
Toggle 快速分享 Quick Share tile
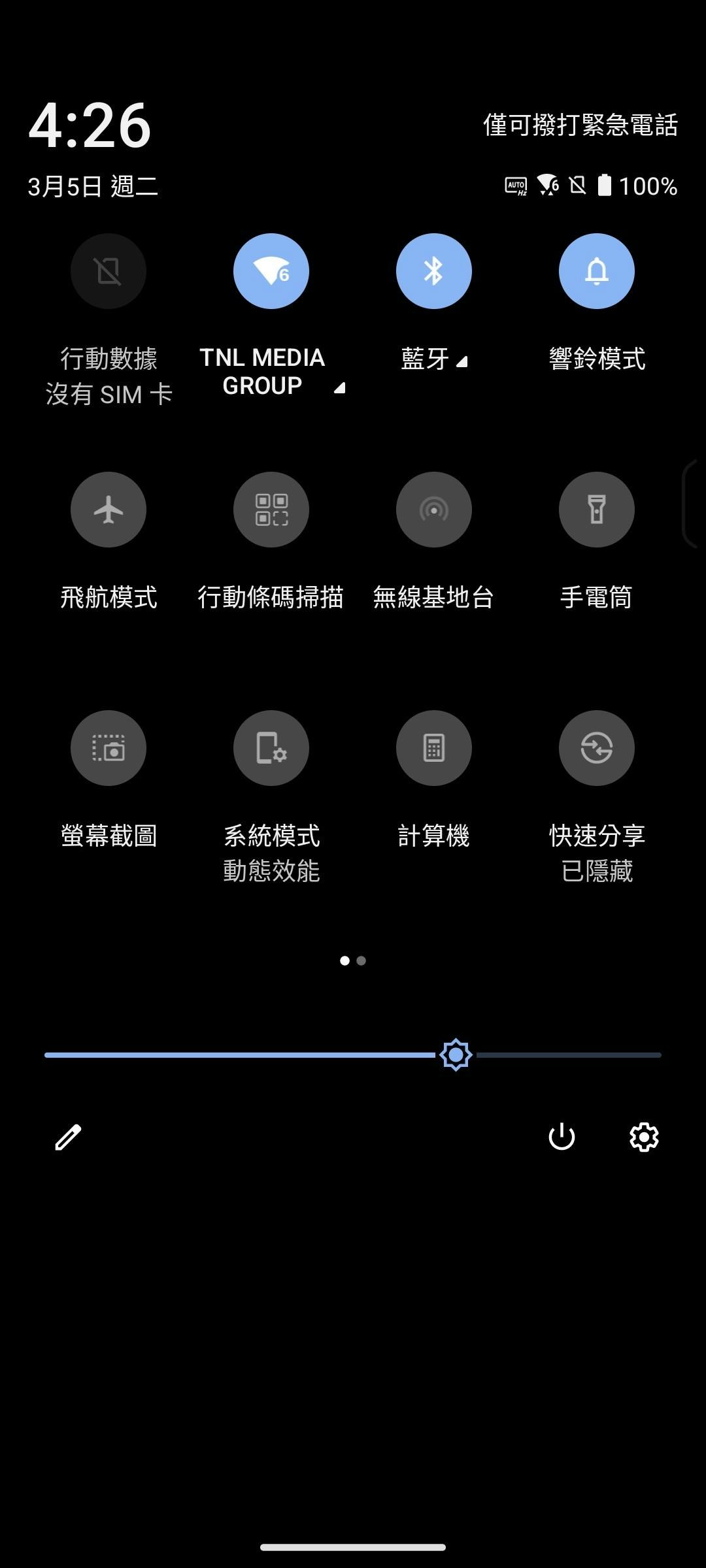pyautogui.click(x=597, y=747)
